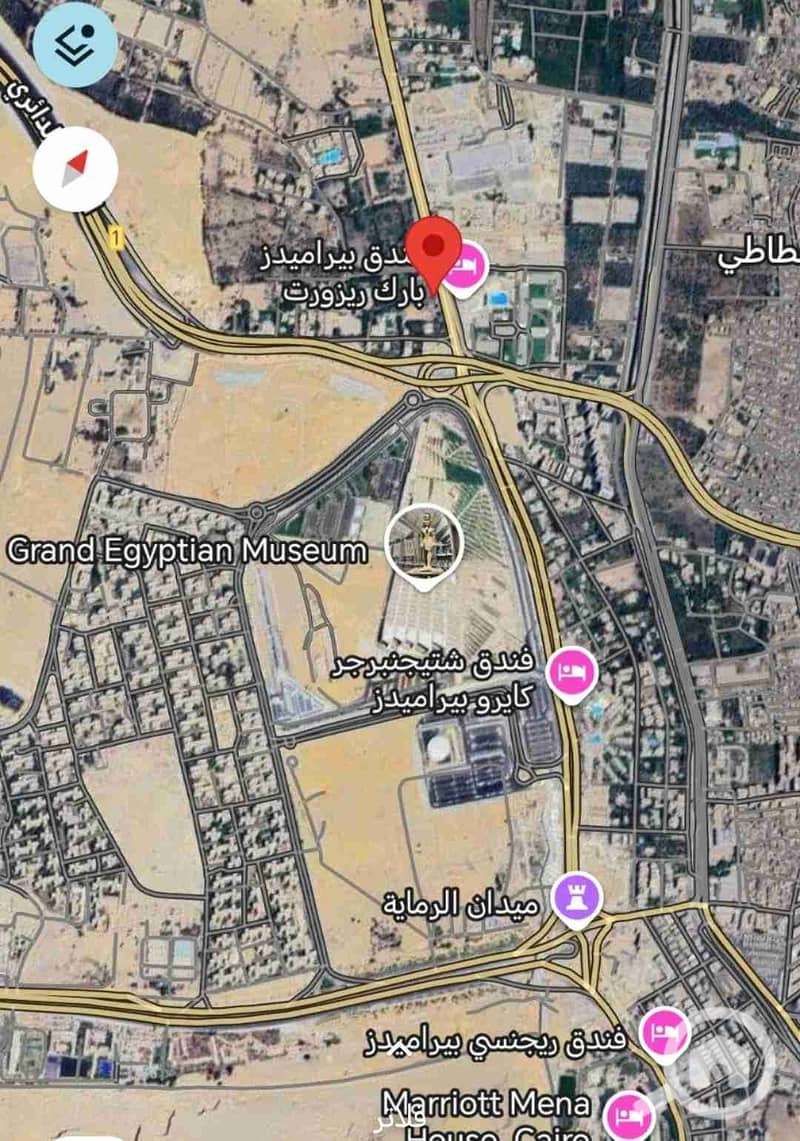Open the map layers button
800x1141 pixels.
(75, 45)
